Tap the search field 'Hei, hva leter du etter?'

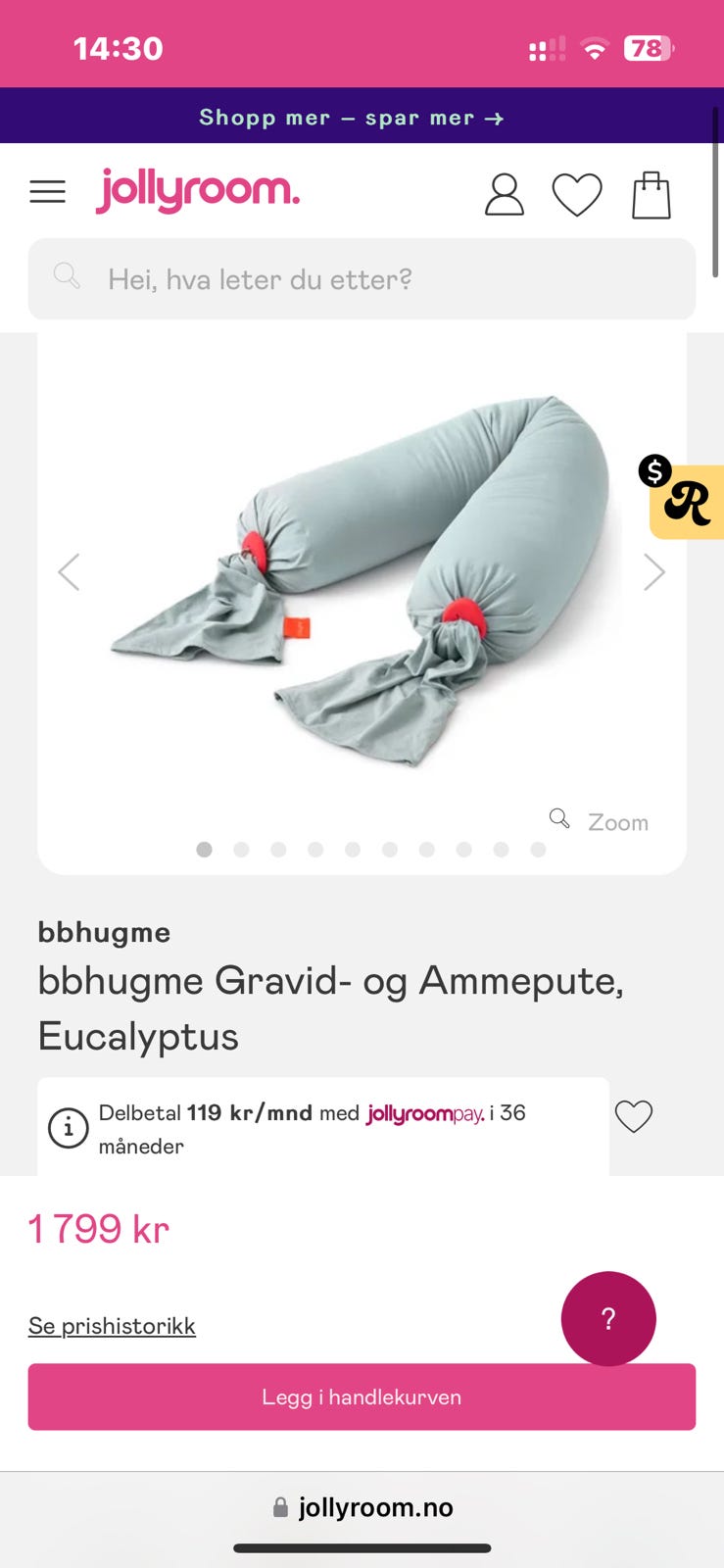coord(260,279)
